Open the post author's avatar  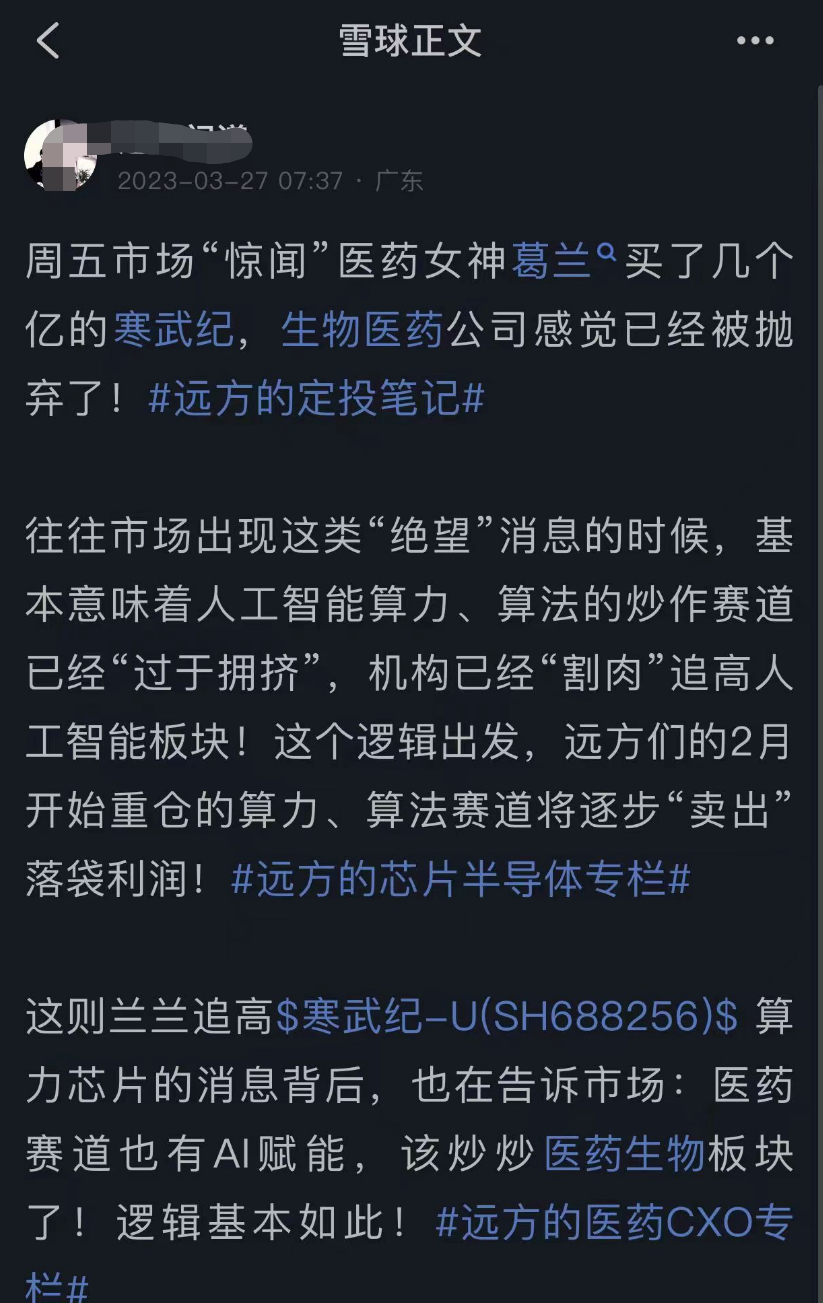[x=60, y=155]
